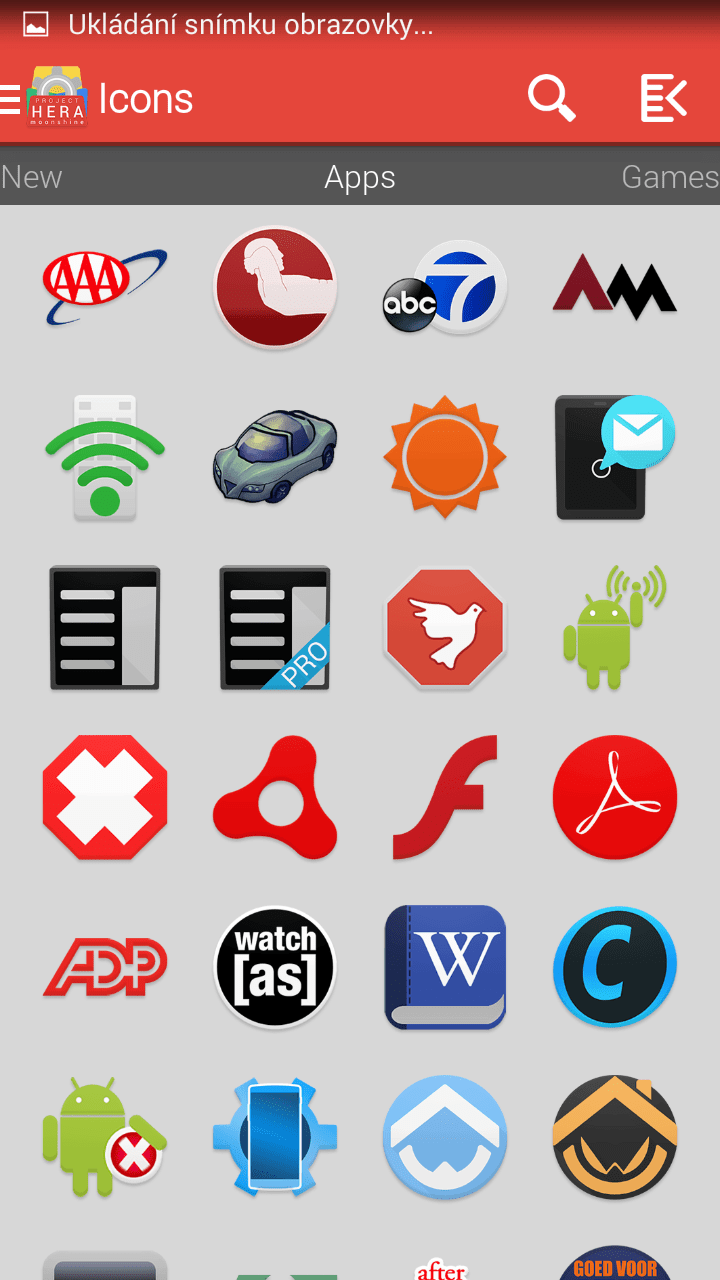Open the AAA icon
The image size is (720, 1280).
point(104,287)
